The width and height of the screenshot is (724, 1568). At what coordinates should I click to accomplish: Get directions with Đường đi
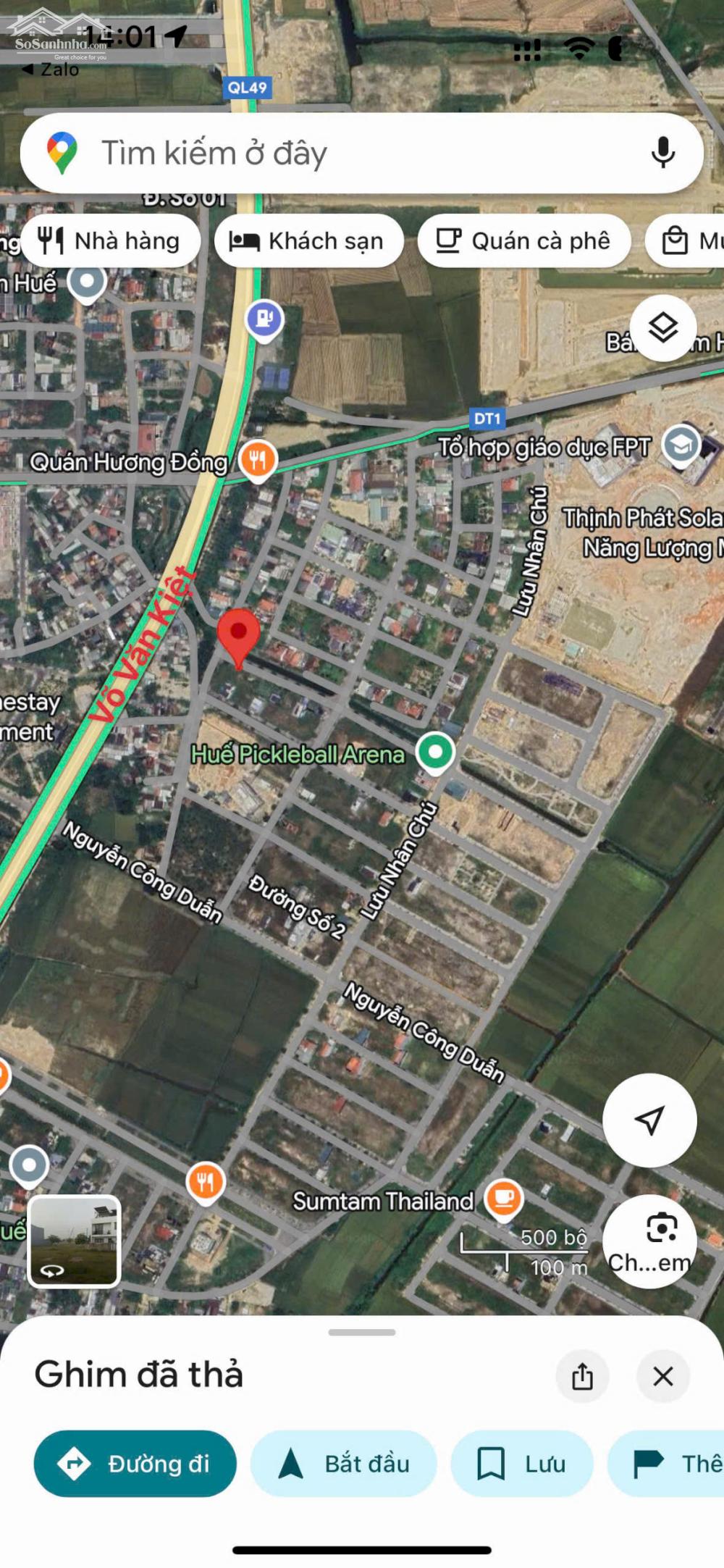pyautogui.click(x=135, y=1464)
